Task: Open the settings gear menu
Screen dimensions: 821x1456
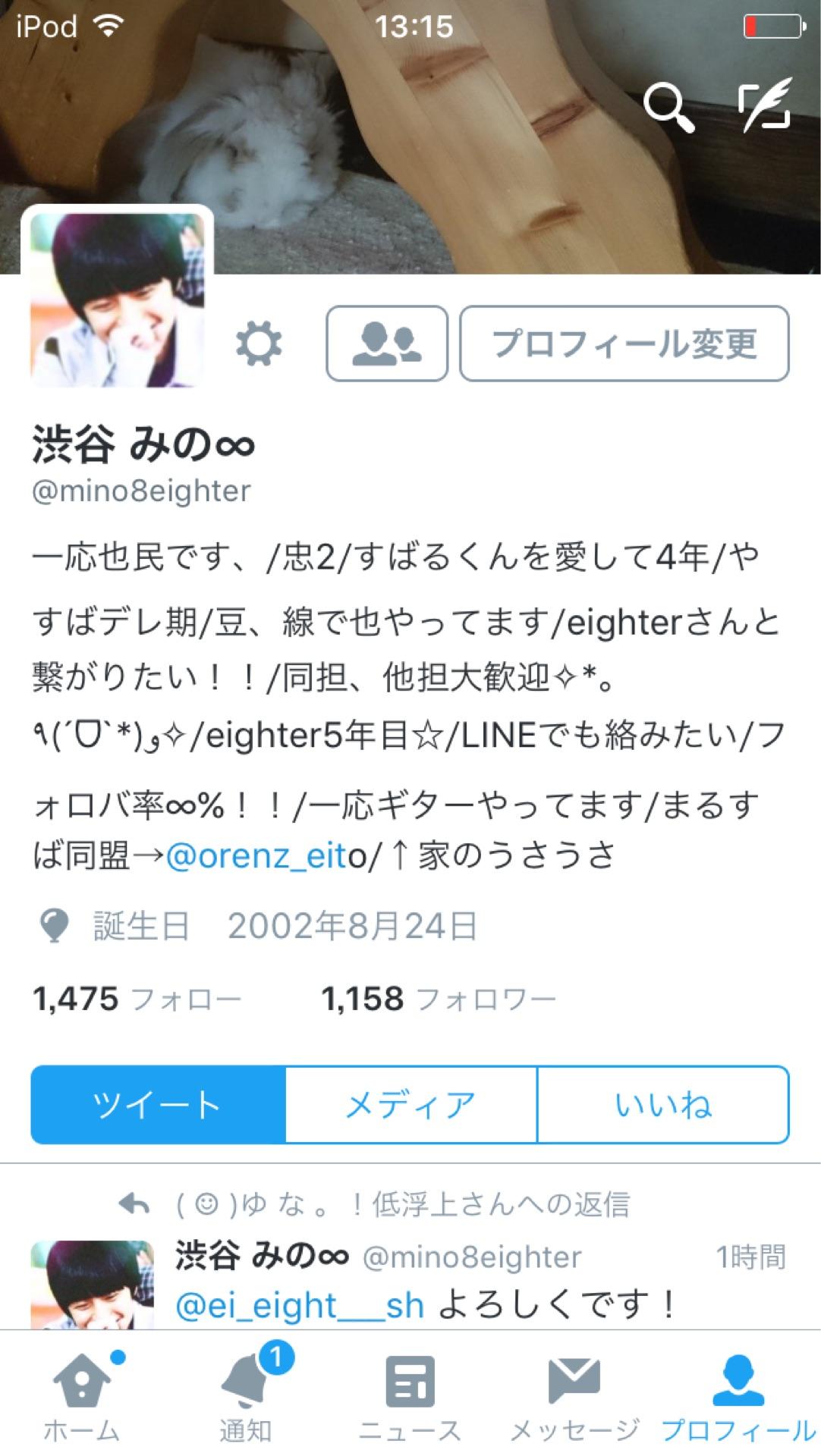Action: (259, 344)
